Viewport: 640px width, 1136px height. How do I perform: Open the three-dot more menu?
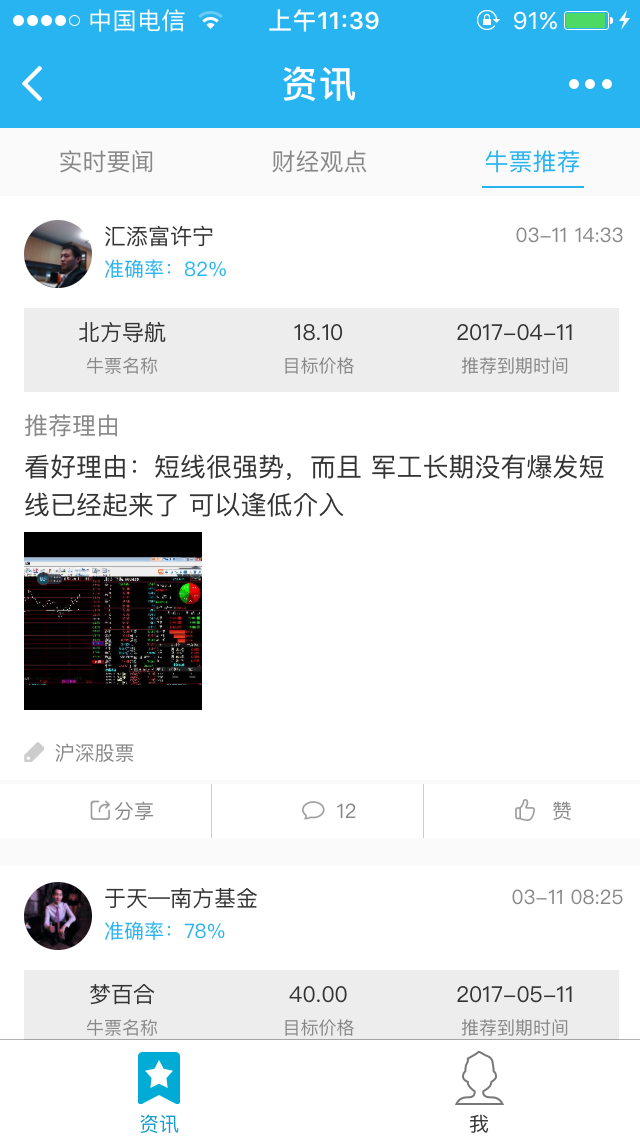590,84
